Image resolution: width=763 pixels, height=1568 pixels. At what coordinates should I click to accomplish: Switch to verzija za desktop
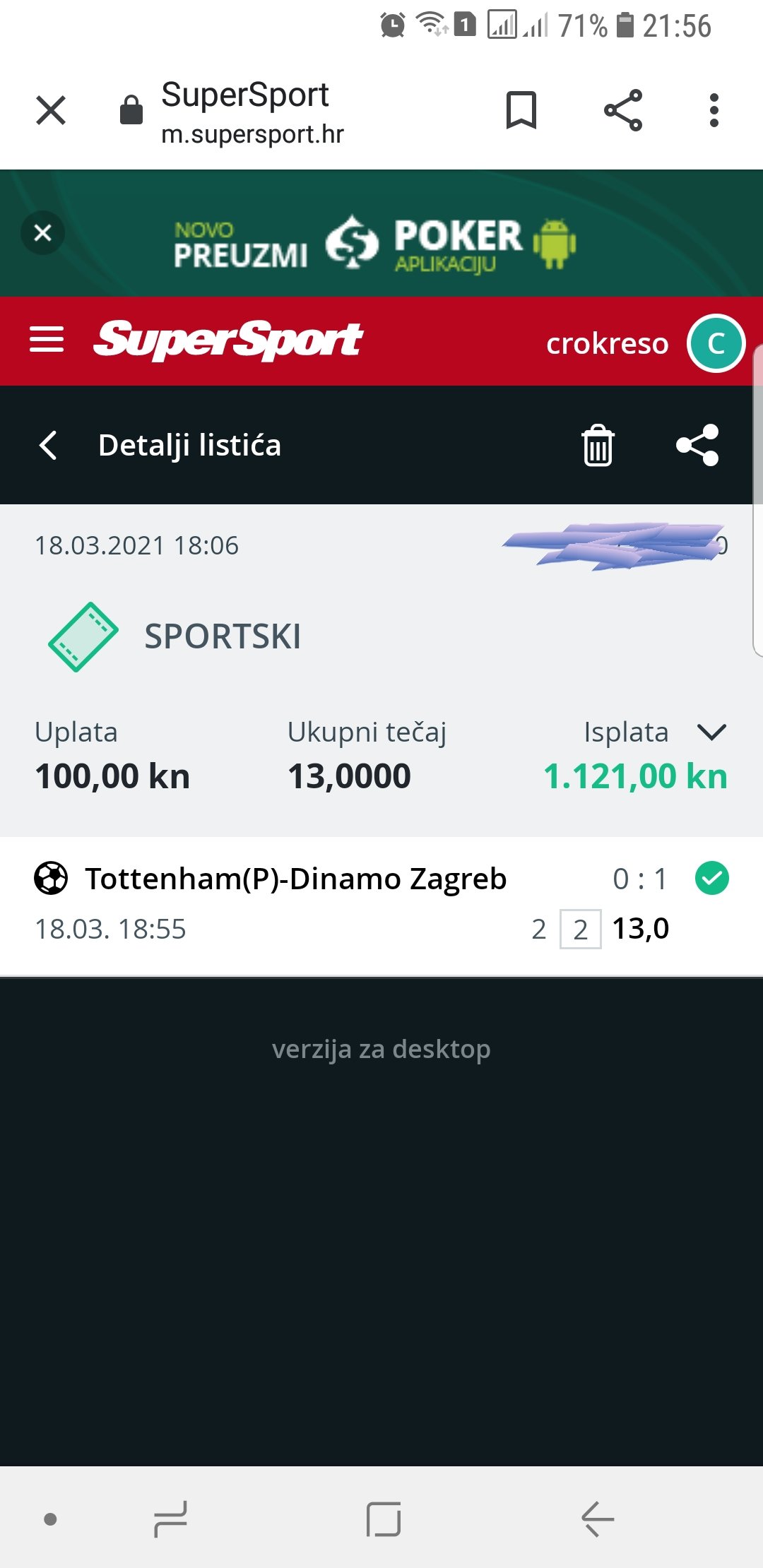[x=381, y=1050]
